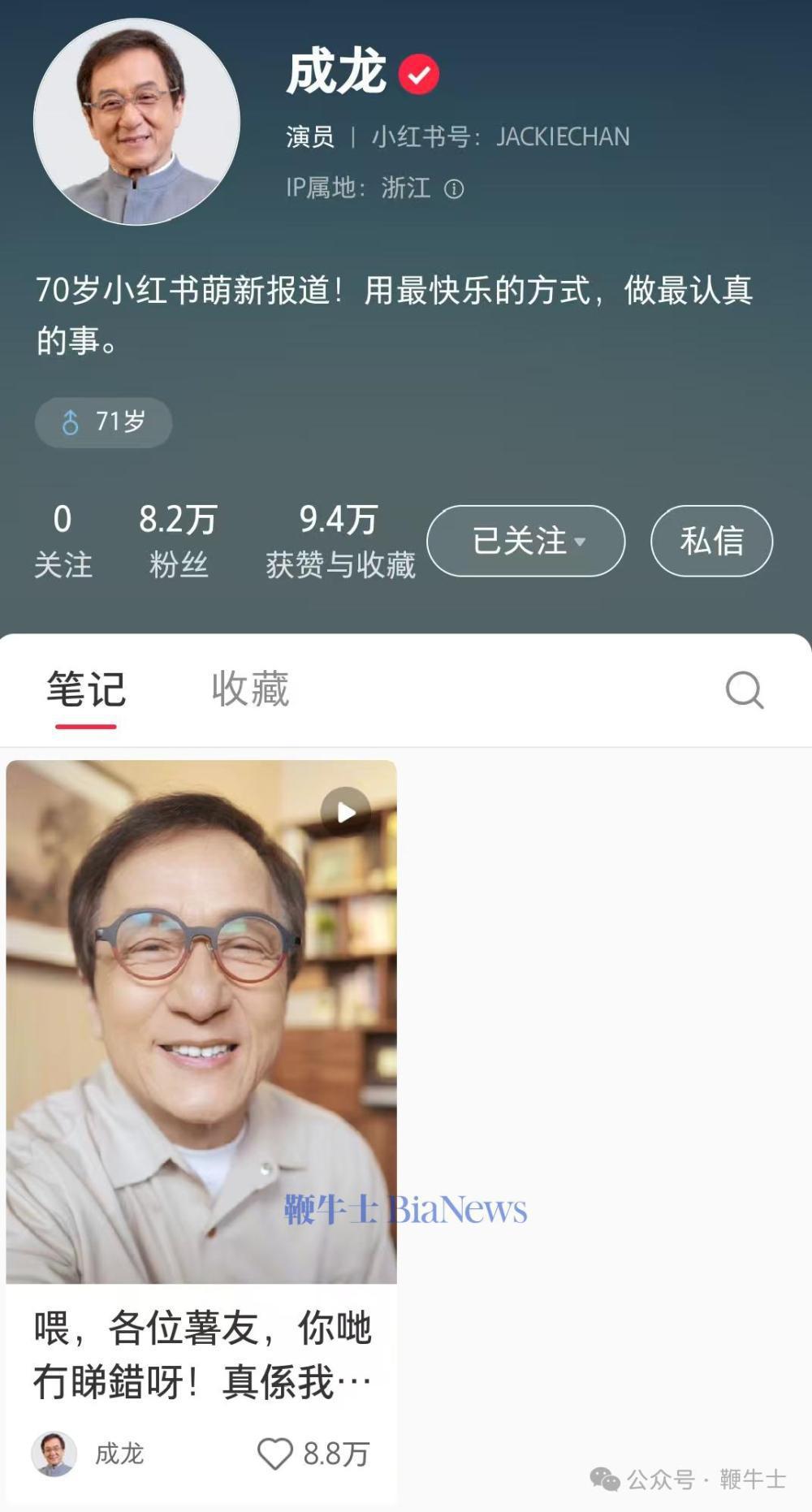Open the 关注 following list
This screenshot has height=1512, width=812.
pos(63,540)
